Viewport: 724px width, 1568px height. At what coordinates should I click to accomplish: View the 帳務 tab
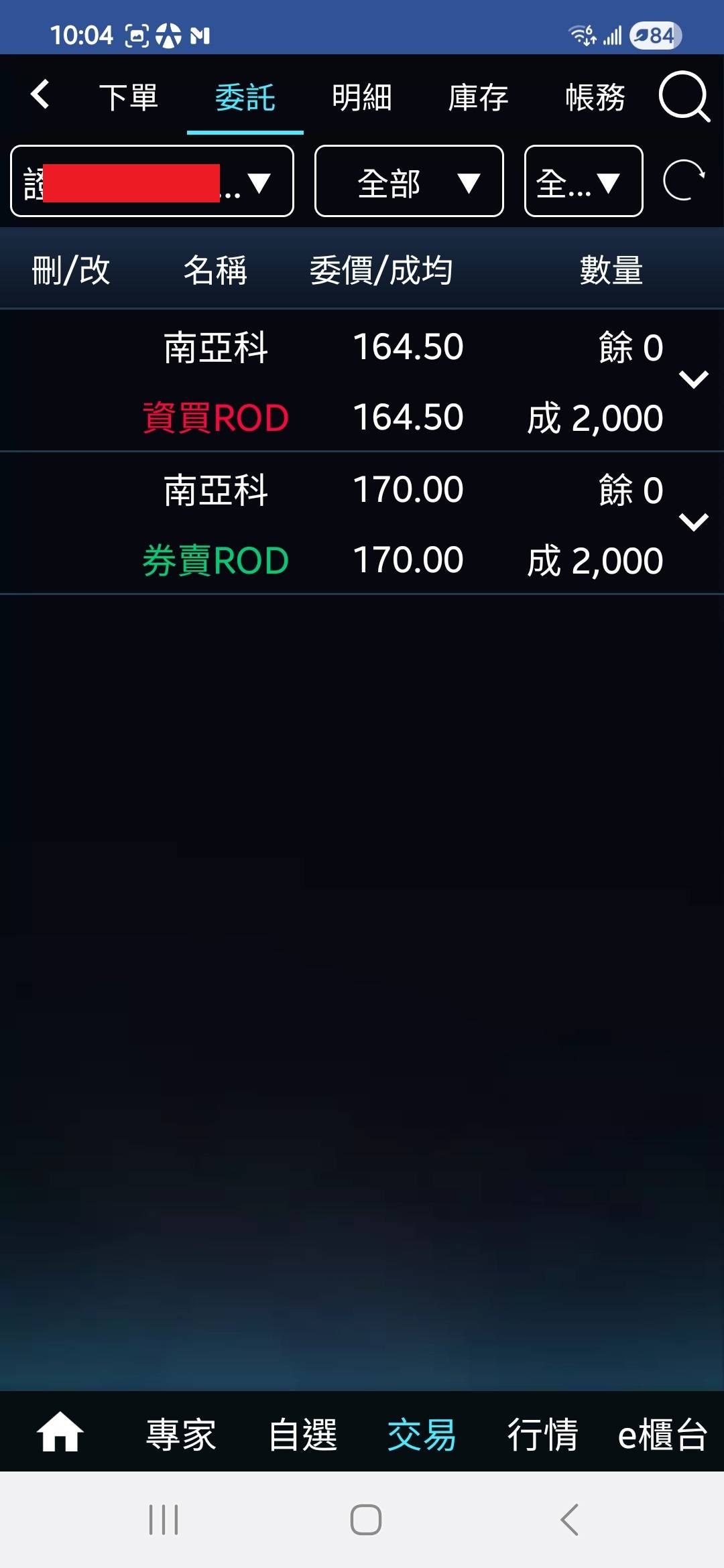pyautogui.click(x=595, y=97)
